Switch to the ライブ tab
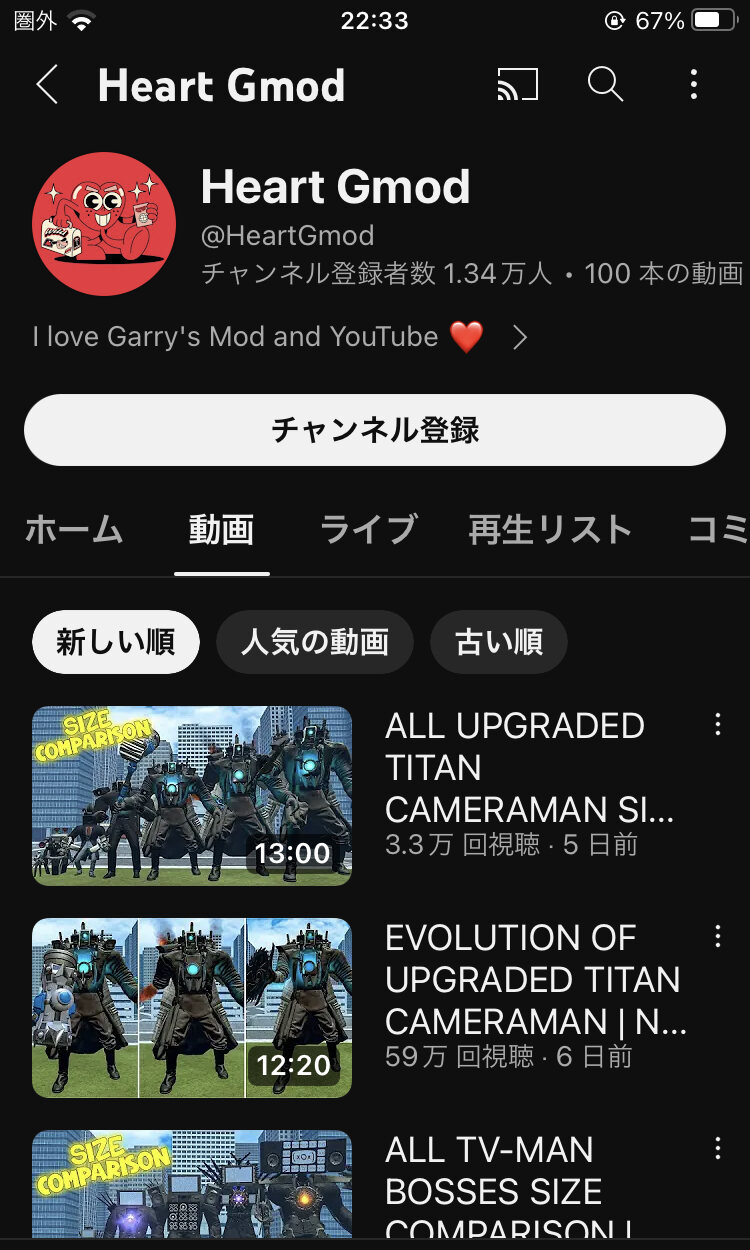The image size is (750, 1250). click(368, 529)
